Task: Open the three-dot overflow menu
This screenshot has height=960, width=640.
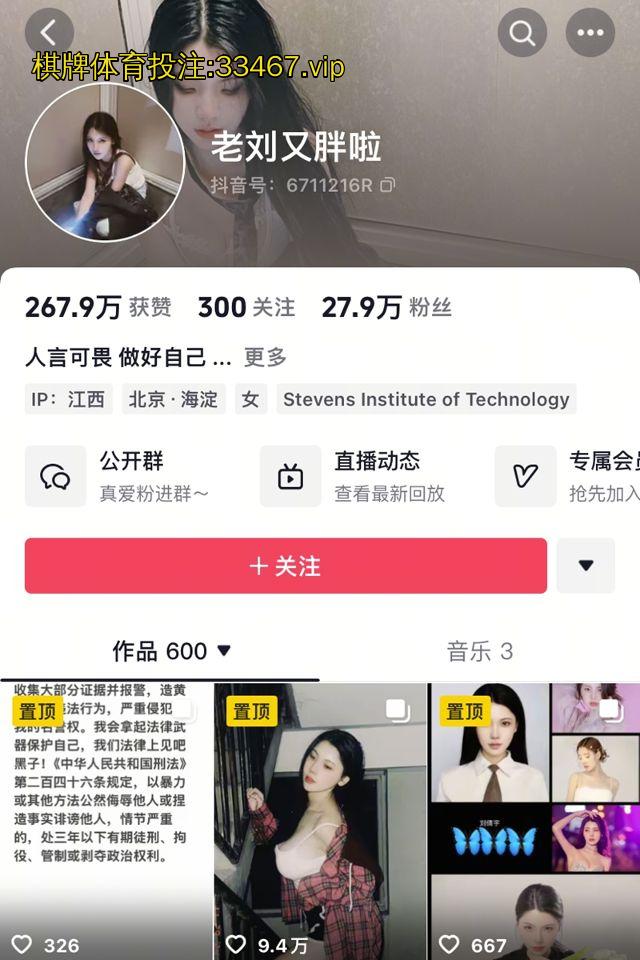Action: 590,33
